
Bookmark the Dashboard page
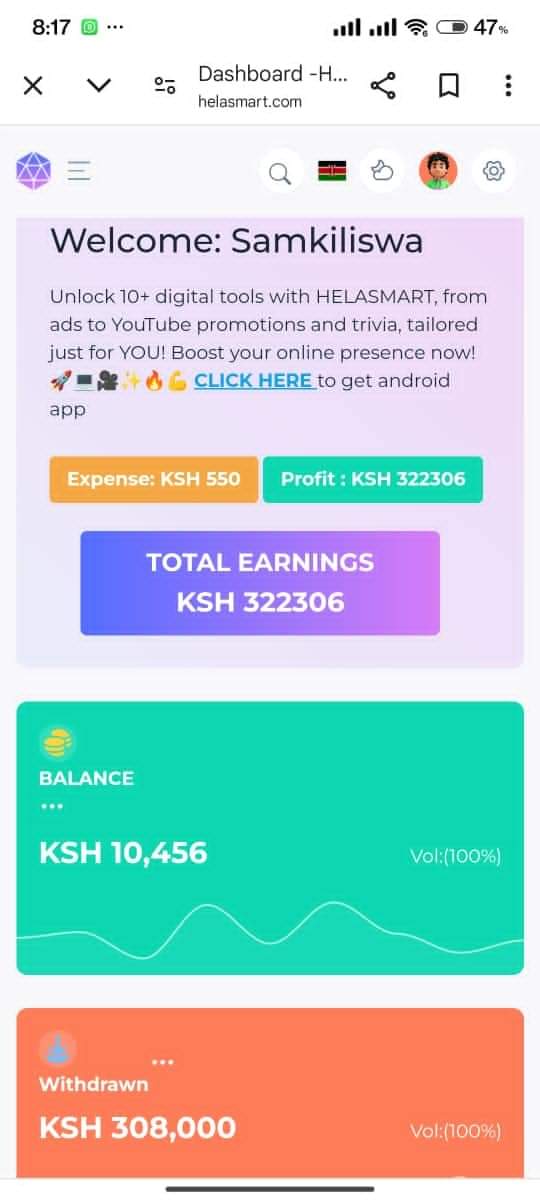pyautogui.click(x=449, y=86)
